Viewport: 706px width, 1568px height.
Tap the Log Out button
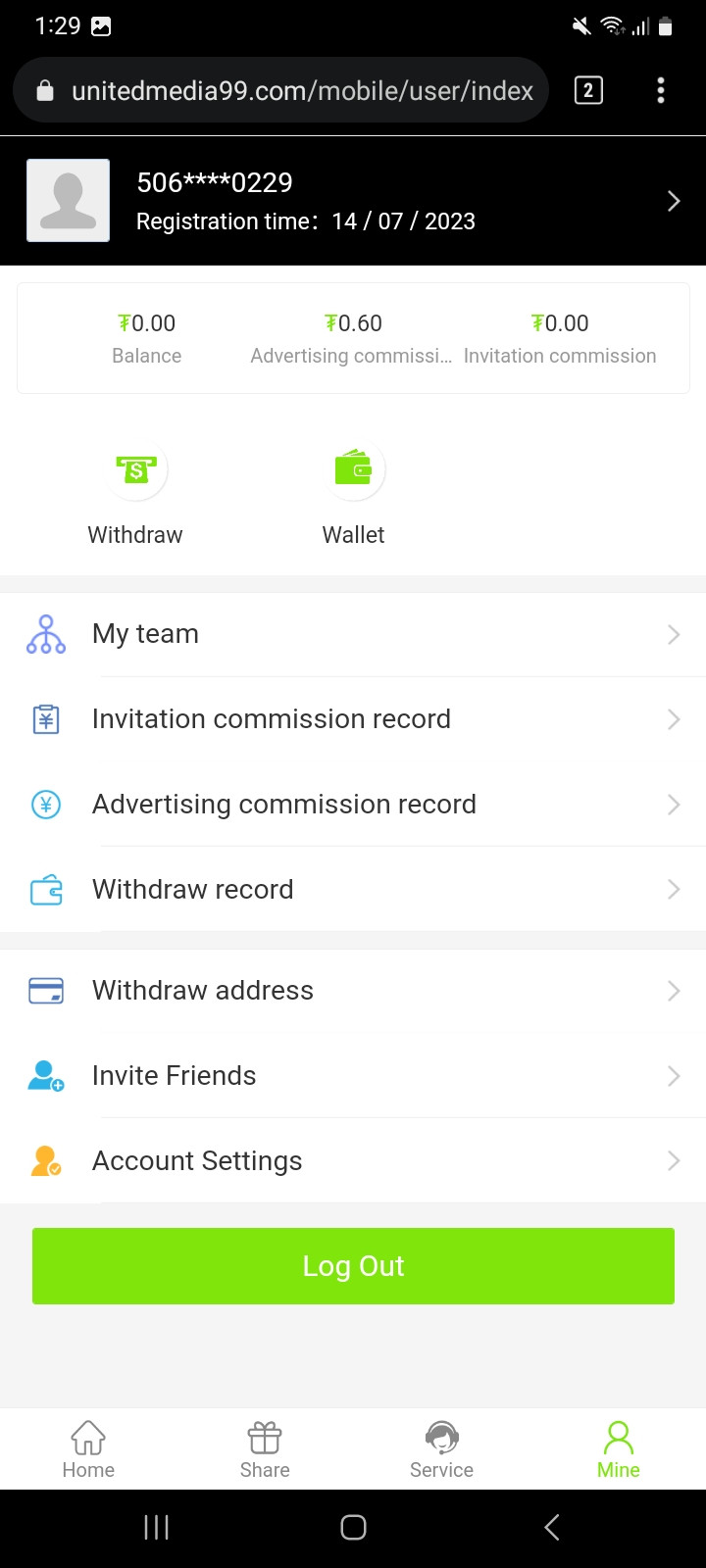[353, 1266]
